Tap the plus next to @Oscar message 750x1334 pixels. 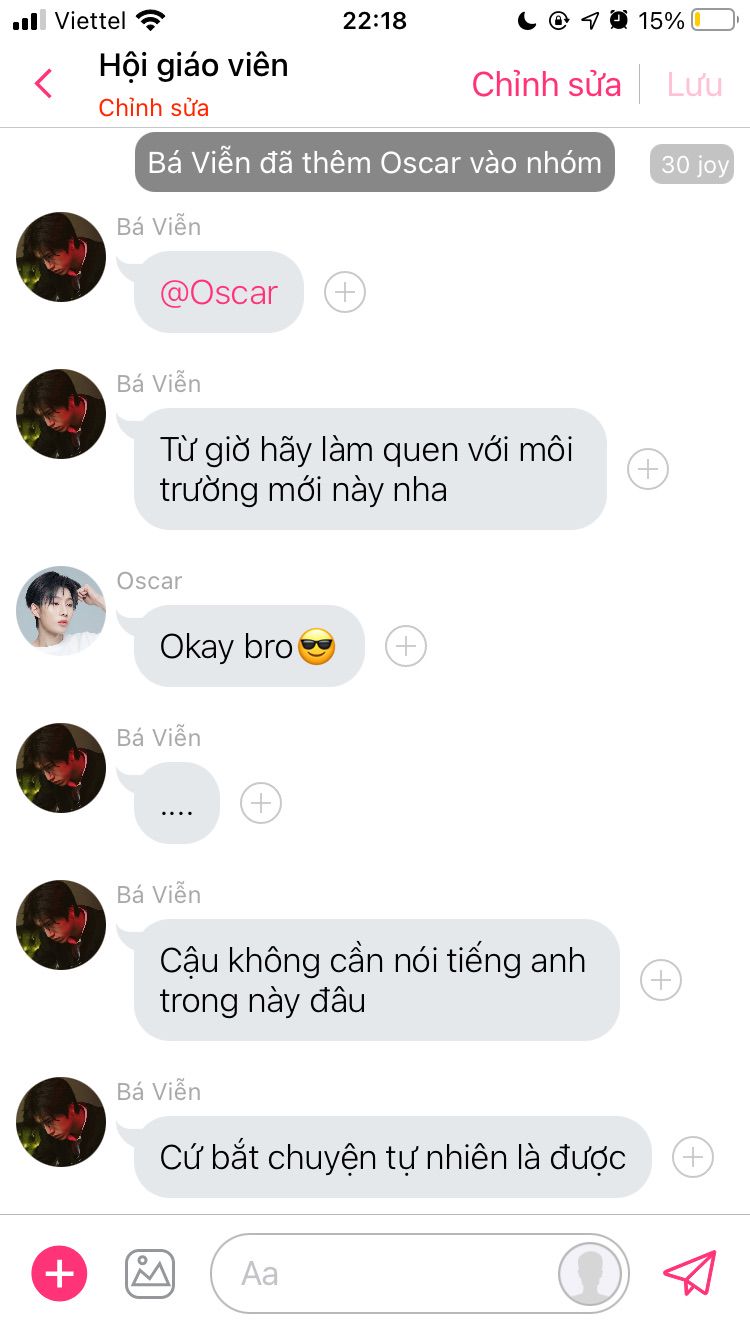click(x=345, y=292)
